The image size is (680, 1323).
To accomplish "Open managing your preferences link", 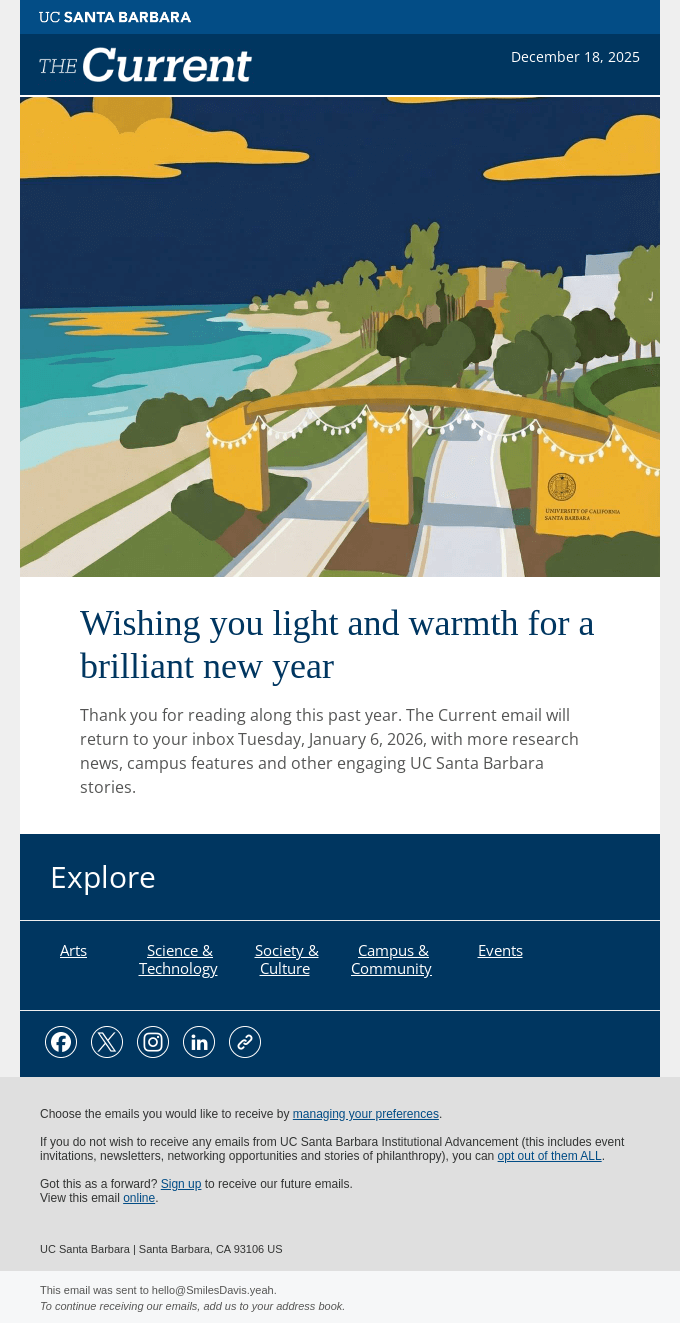I will pos(365,1114).
